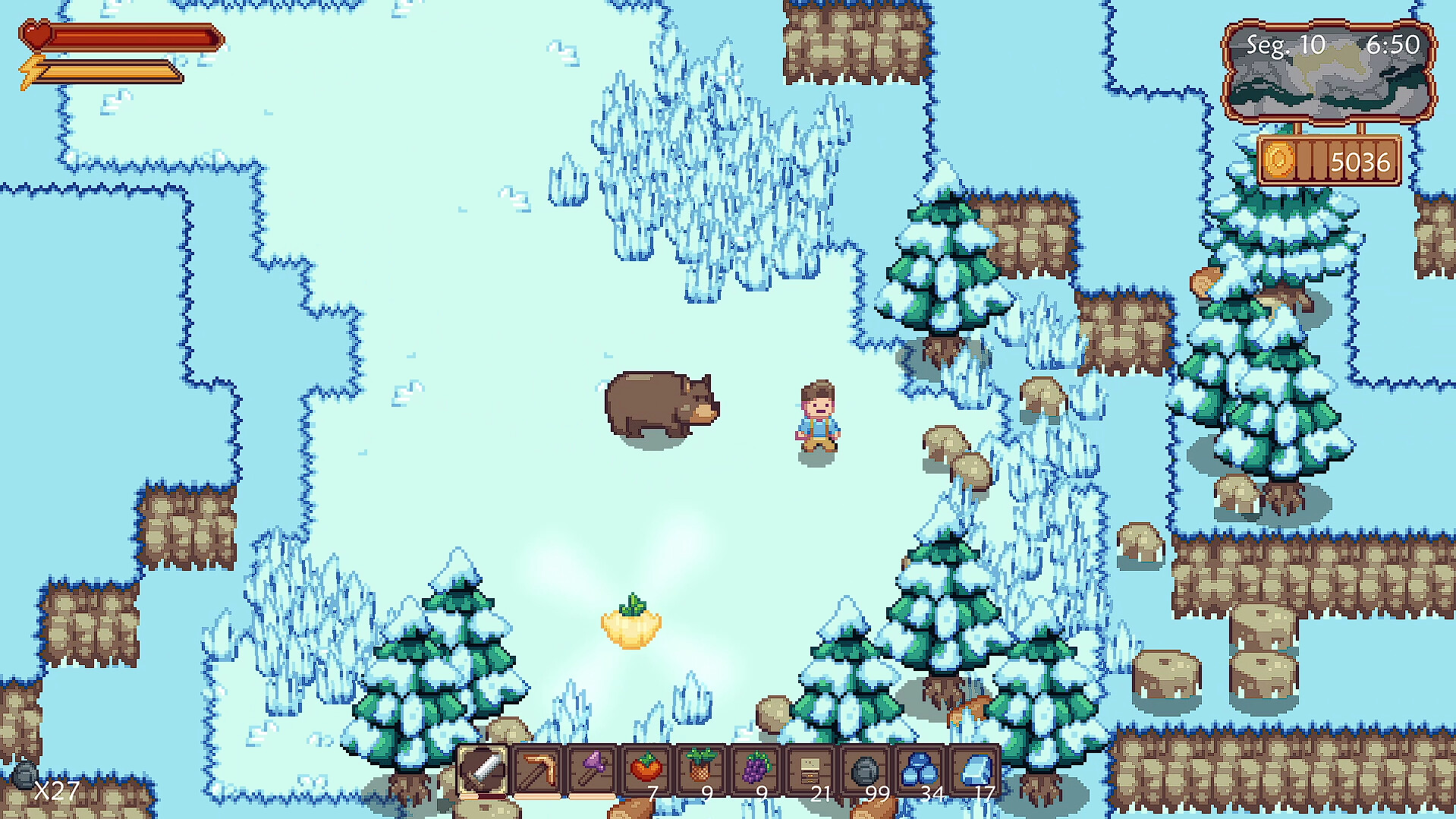Select the grapes in the hotbar

(756, 771)
